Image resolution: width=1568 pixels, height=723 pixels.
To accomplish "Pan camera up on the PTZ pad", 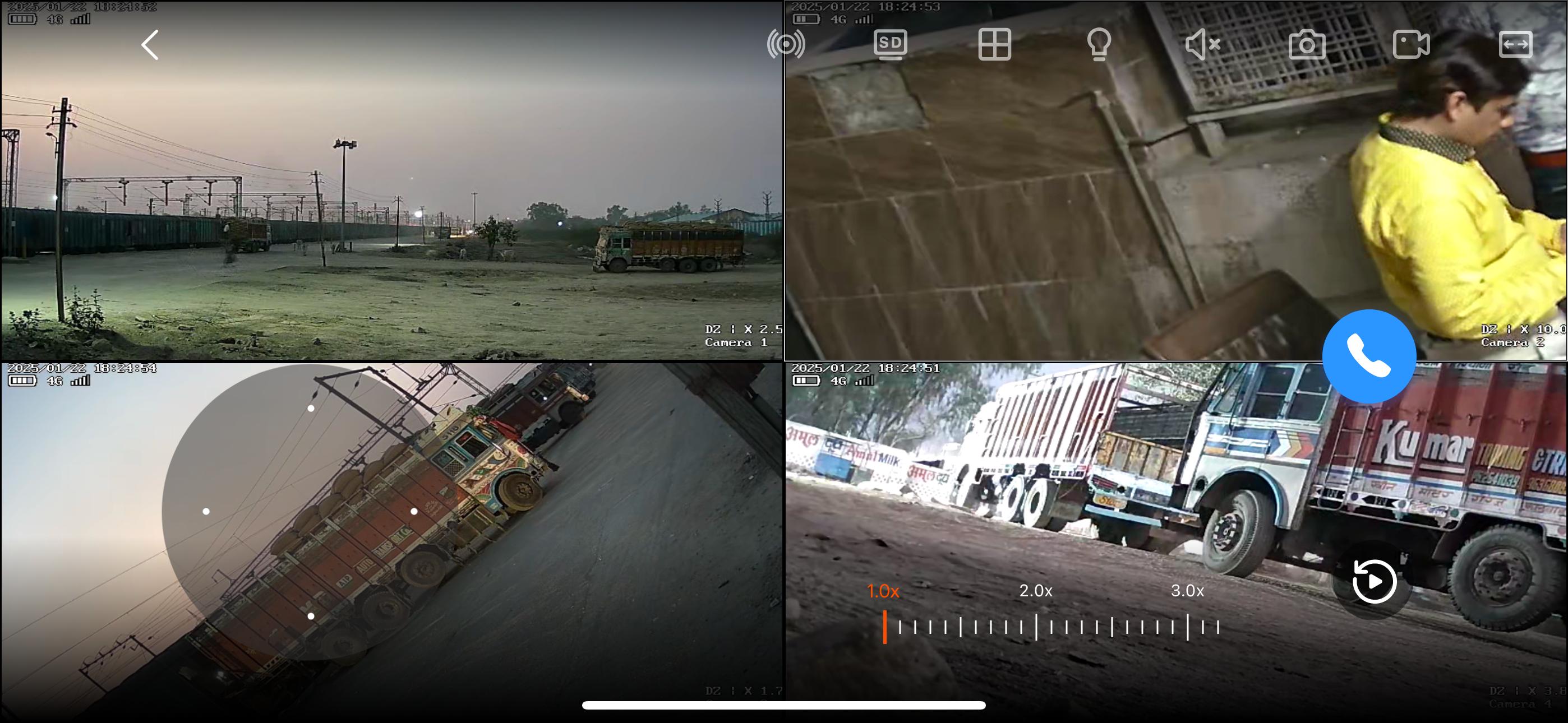I will click(311, 409).
